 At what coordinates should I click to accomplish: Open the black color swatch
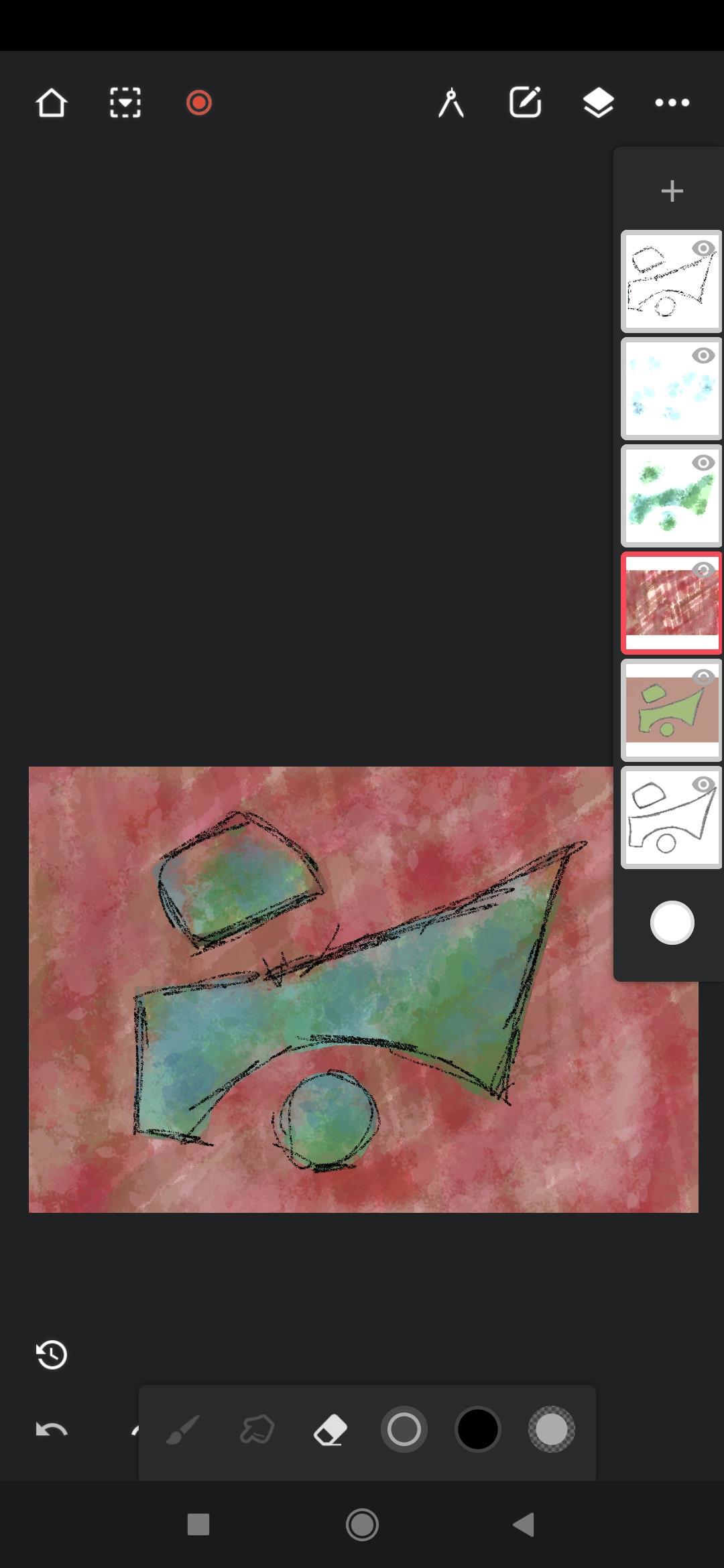477,1430
